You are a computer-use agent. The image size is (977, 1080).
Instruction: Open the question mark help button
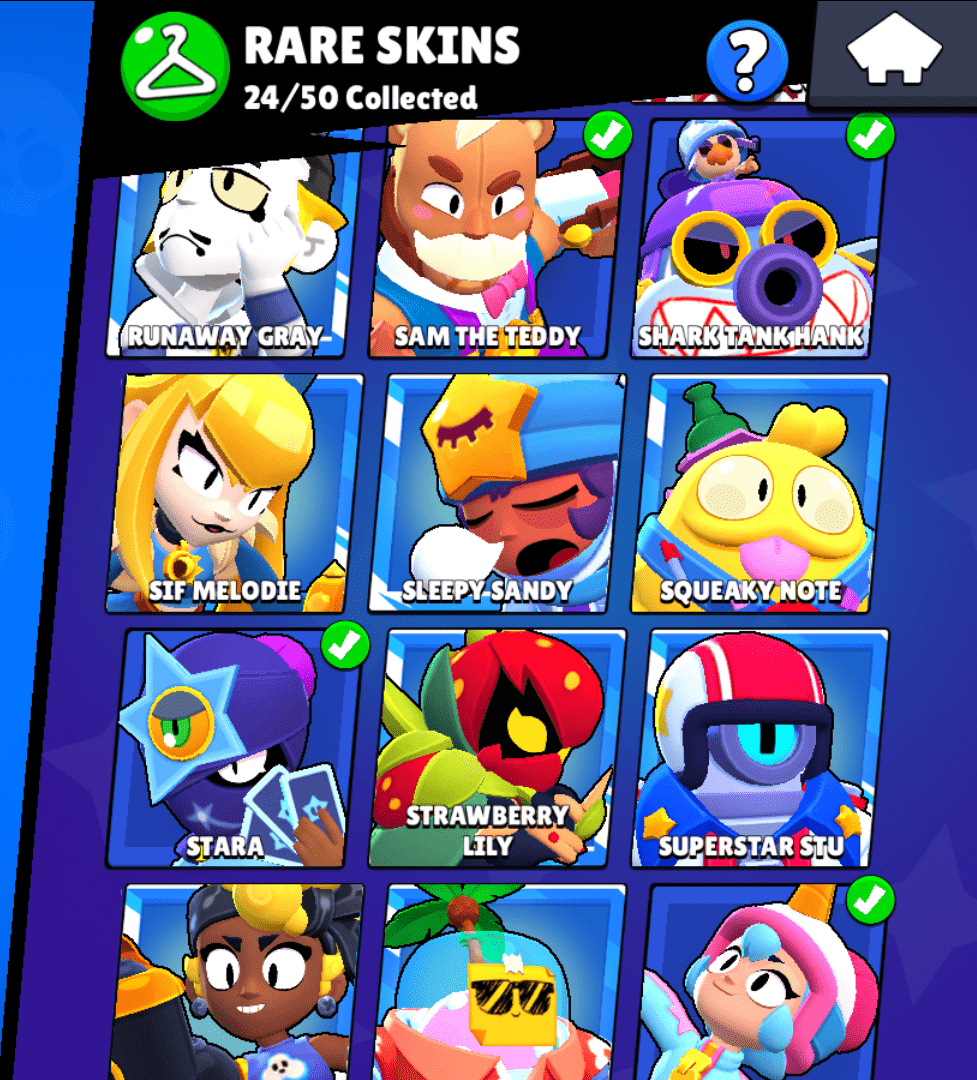(746, 61)
